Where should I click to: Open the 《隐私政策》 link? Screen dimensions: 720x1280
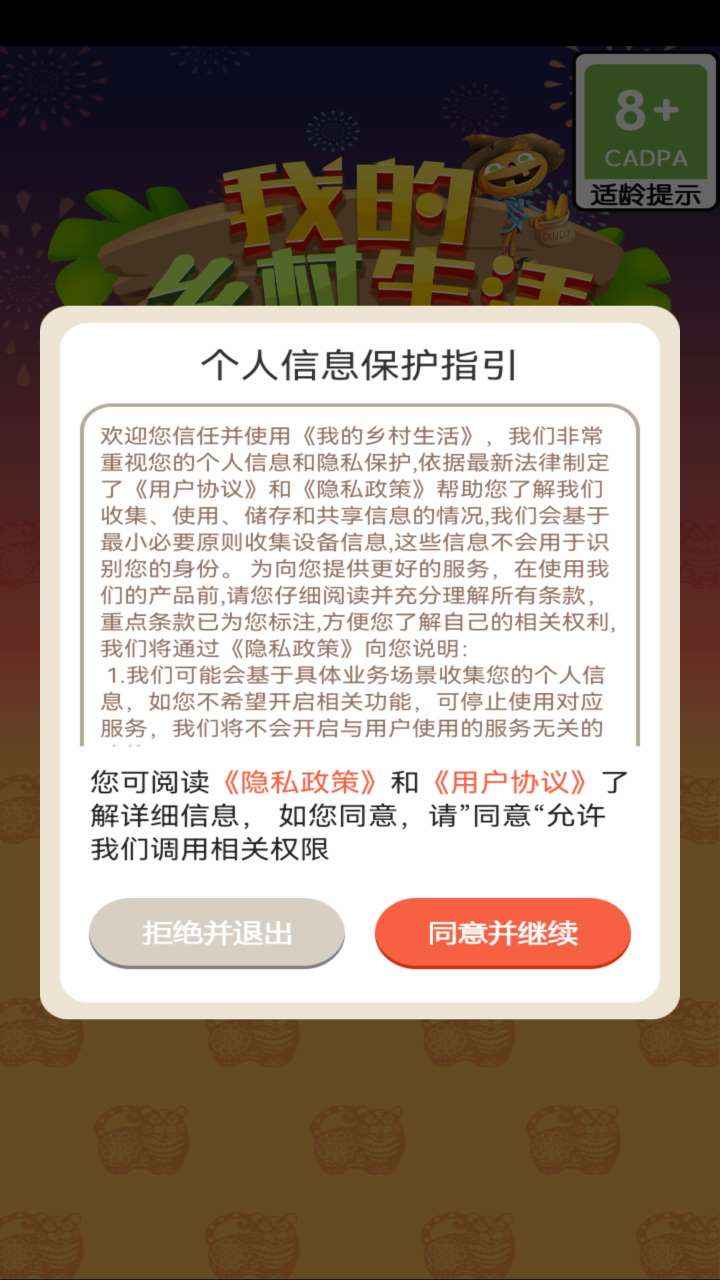[x=301, y=782]
